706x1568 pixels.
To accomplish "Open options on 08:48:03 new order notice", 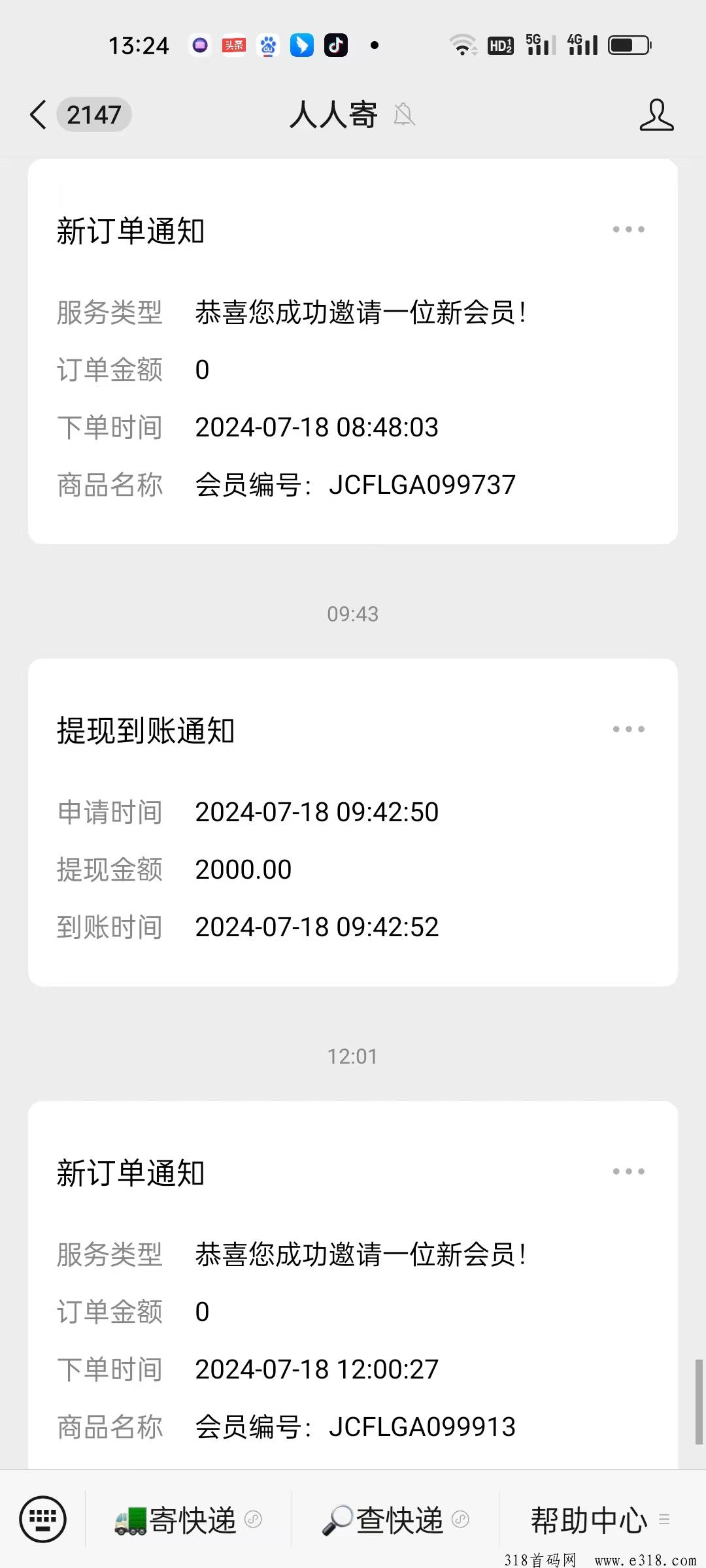I will [628, 229].
